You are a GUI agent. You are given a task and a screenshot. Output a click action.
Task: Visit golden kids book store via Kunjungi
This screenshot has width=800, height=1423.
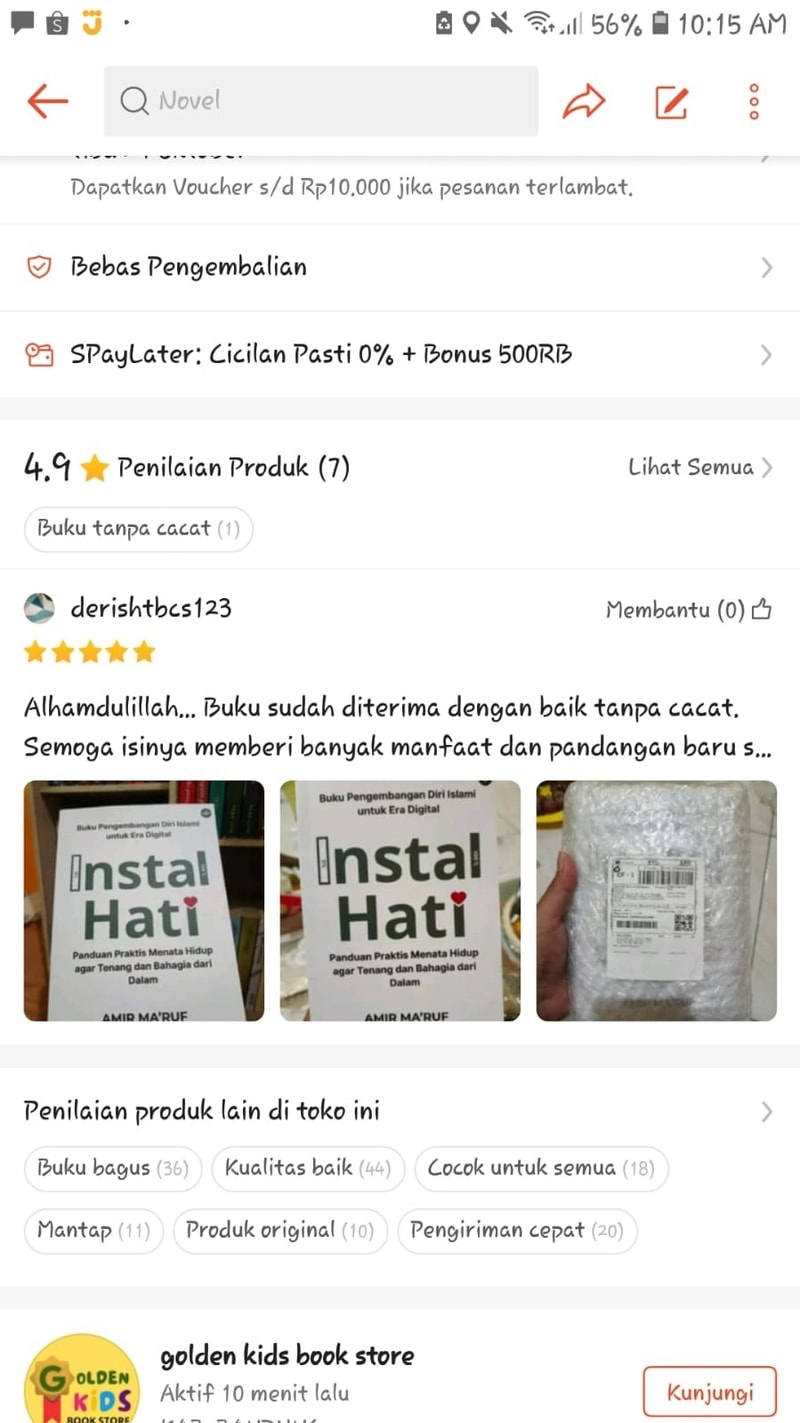709,1392
